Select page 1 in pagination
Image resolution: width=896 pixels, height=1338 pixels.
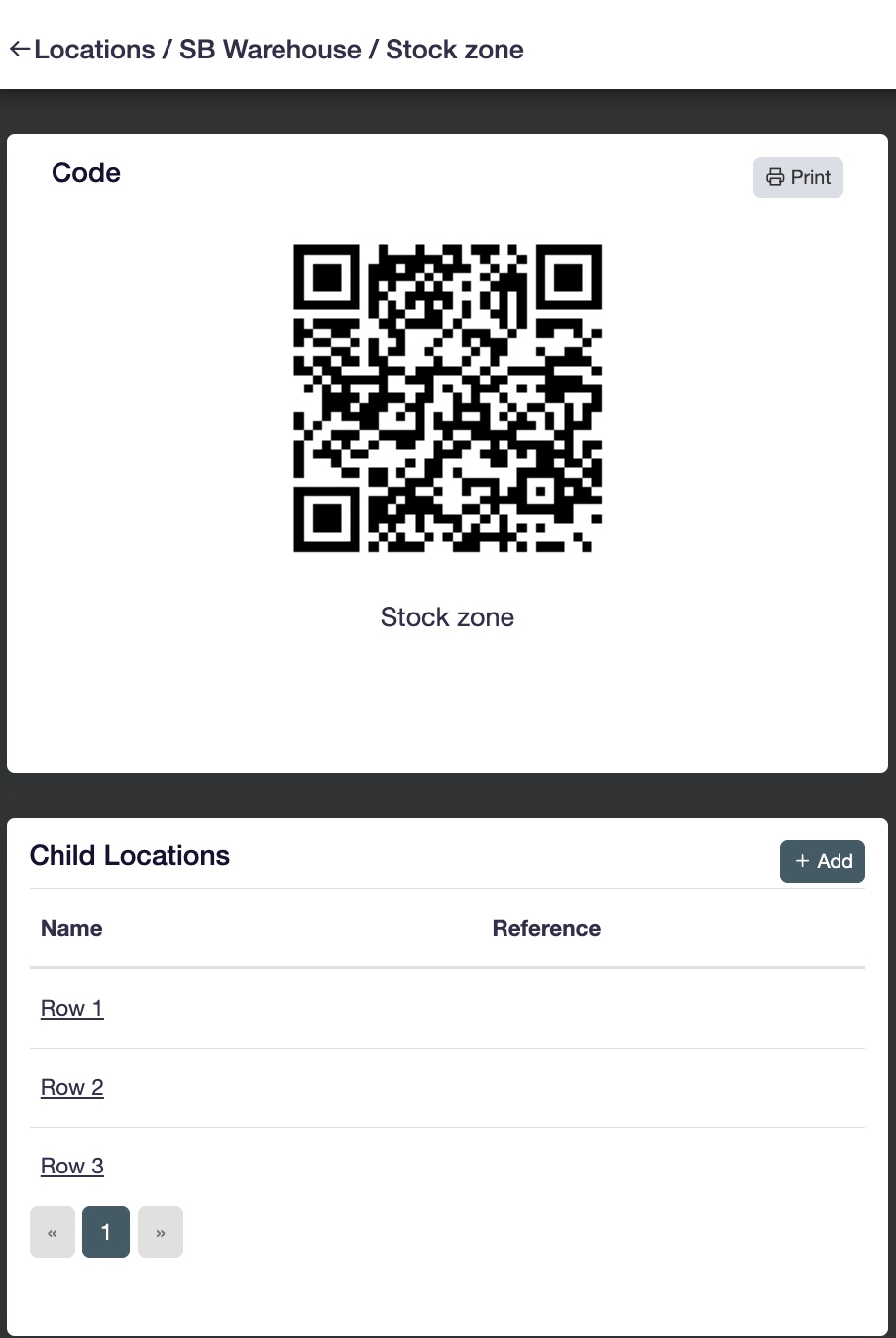click(x=106, y=1232)
